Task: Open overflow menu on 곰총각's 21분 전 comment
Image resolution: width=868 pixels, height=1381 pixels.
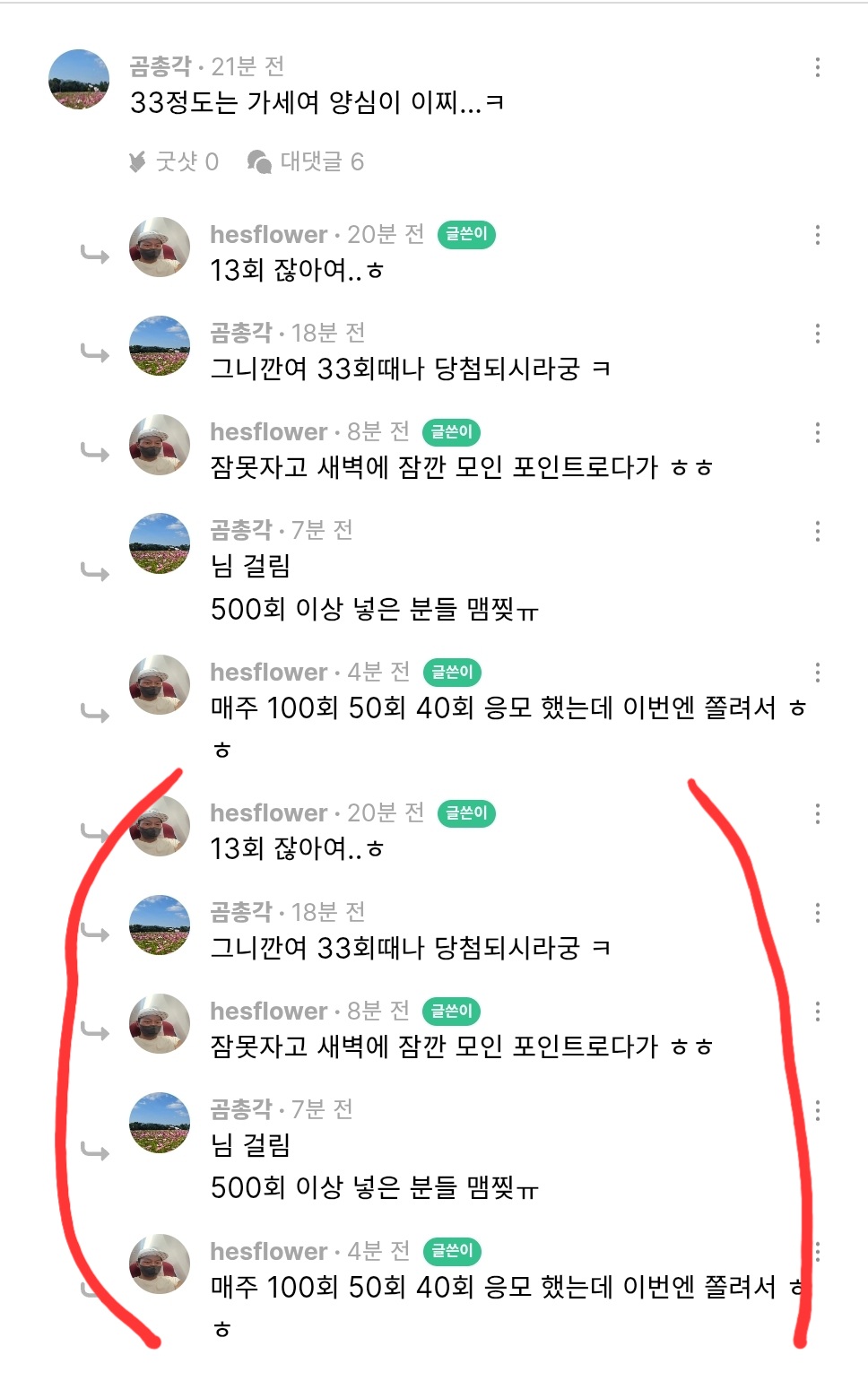Action: [817, 67]
